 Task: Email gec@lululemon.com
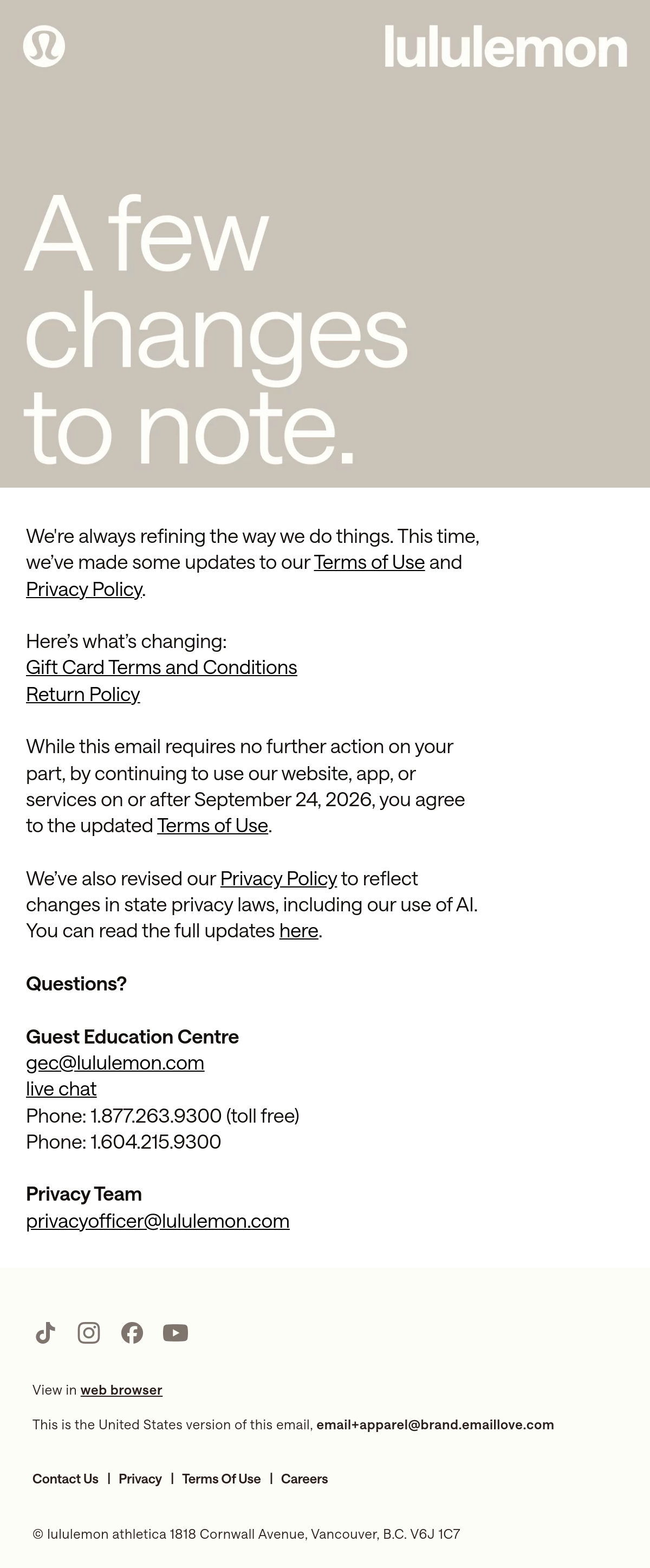pyautogui.click(x=115, y=1064)
